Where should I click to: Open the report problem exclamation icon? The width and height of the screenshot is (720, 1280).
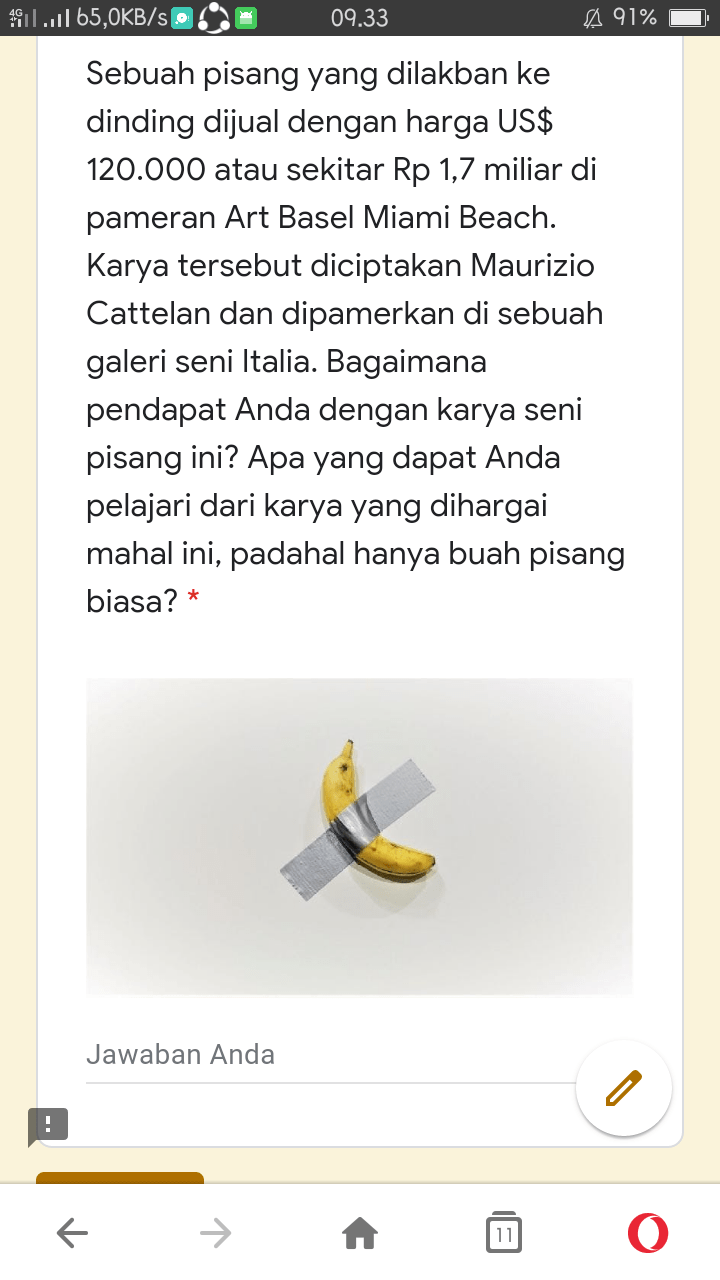(x=48, y=1125)
